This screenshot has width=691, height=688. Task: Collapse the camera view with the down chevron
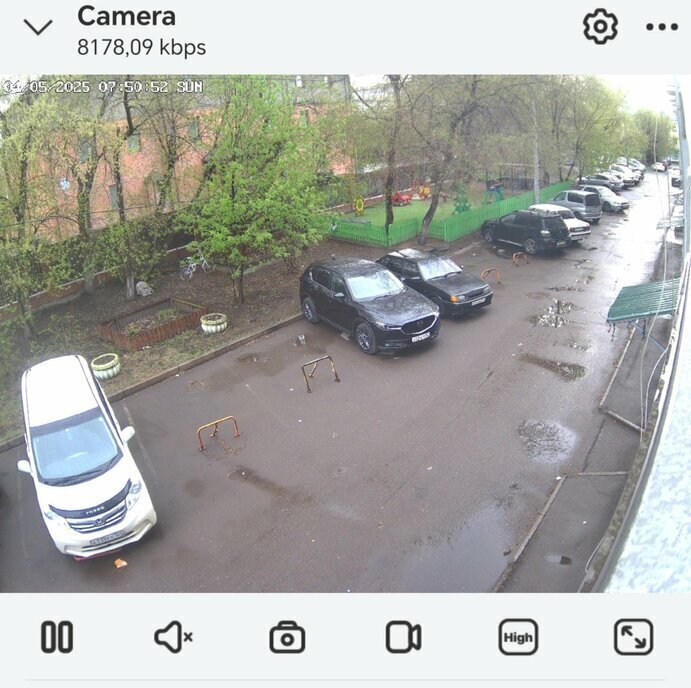38,27
